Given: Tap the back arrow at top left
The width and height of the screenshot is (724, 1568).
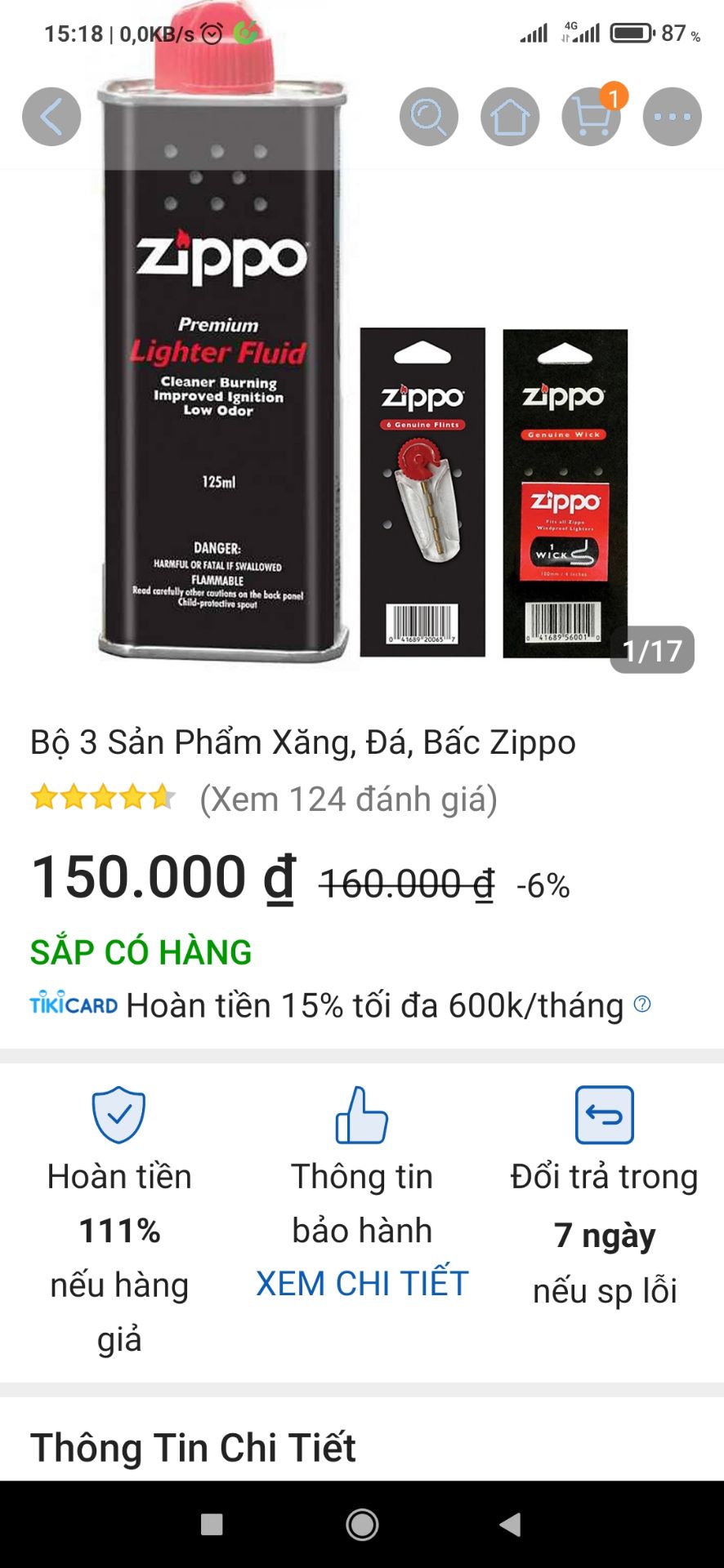Looking at the screenshot, I should coord(51,117).
